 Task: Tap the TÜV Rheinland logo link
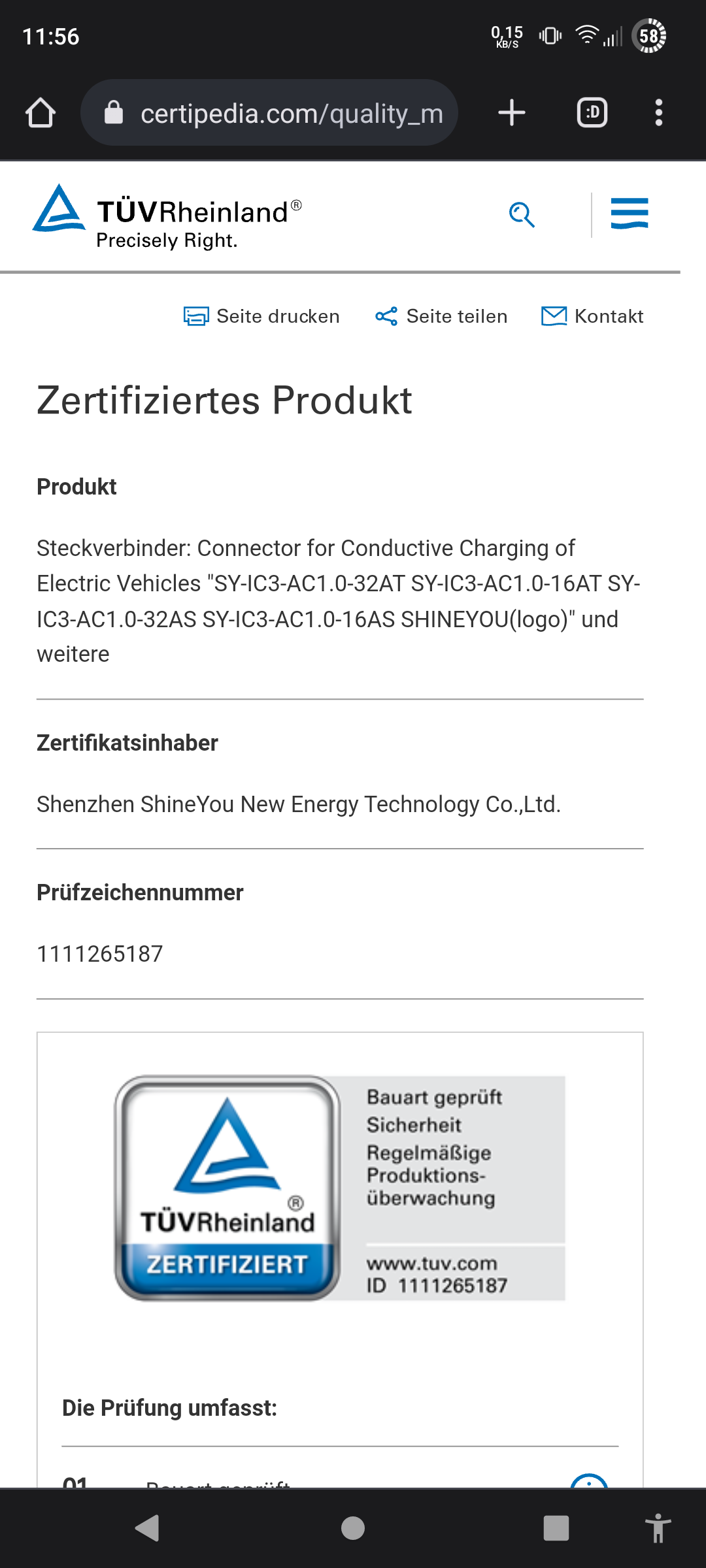click(x=167, y=217)
